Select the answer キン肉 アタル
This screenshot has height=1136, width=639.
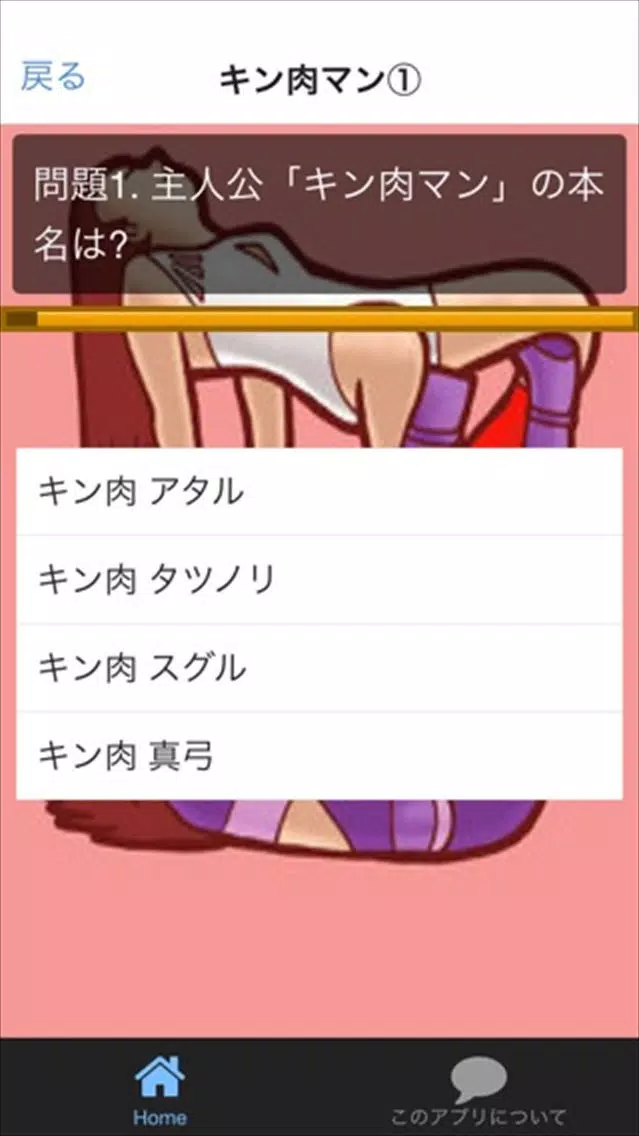pos(319,491)
